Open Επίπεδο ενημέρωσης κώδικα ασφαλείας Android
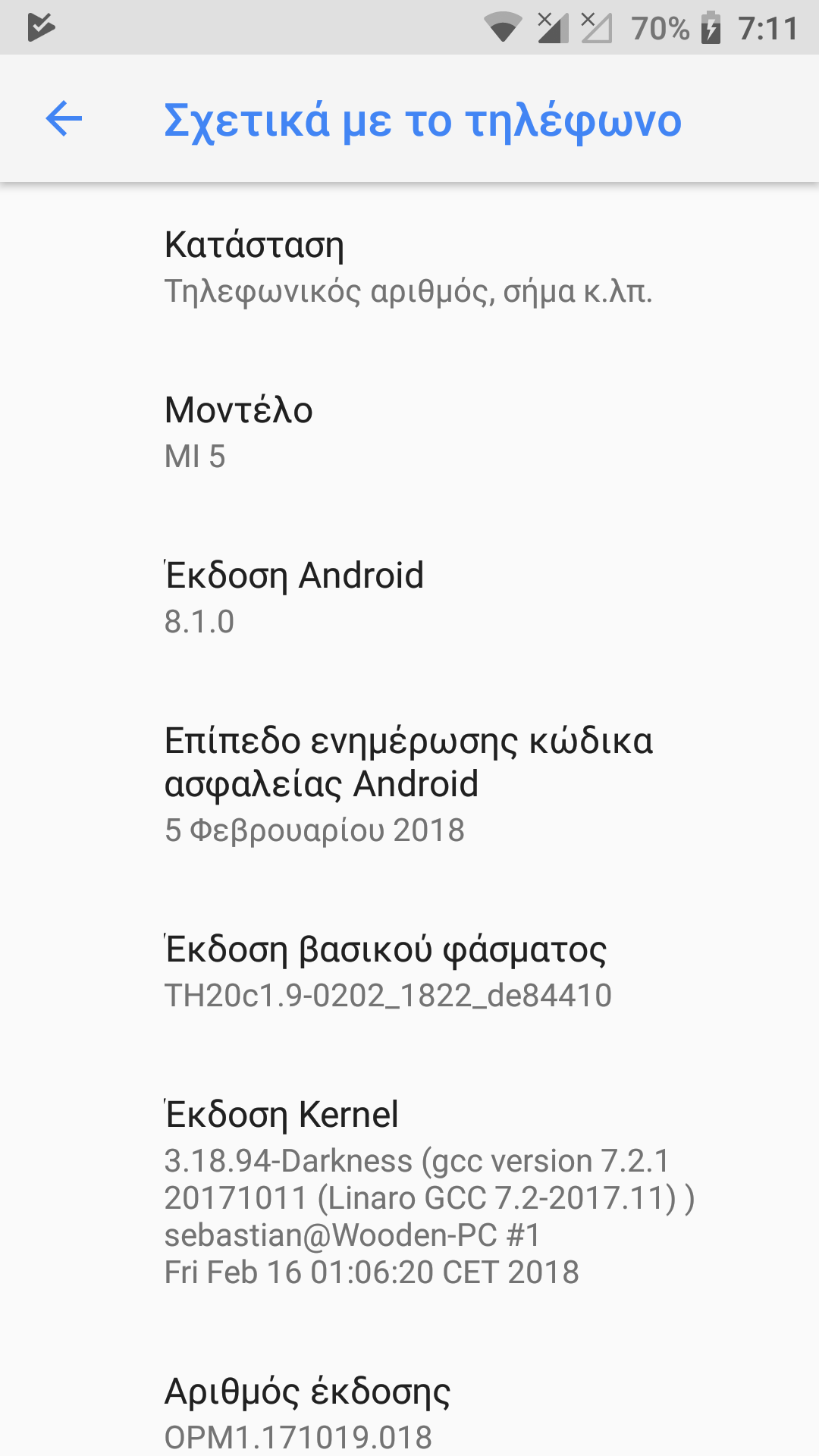819x1456 pixels. (x=409, y=784)
